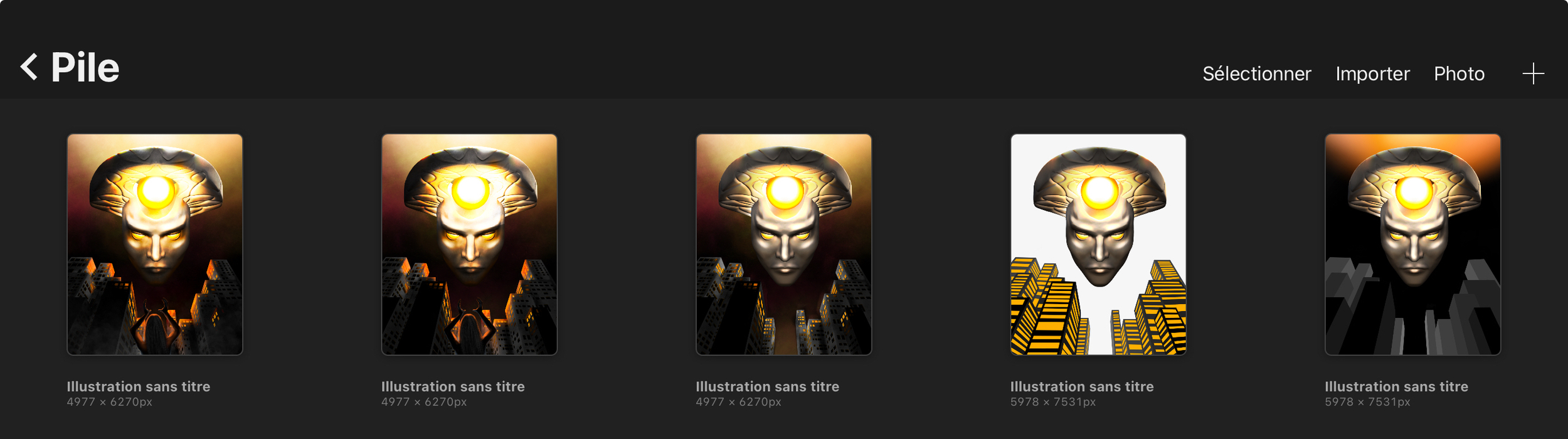Create a new canvas with plus icon
This screenshot has height=439, width=1568.
(1533, 73)
